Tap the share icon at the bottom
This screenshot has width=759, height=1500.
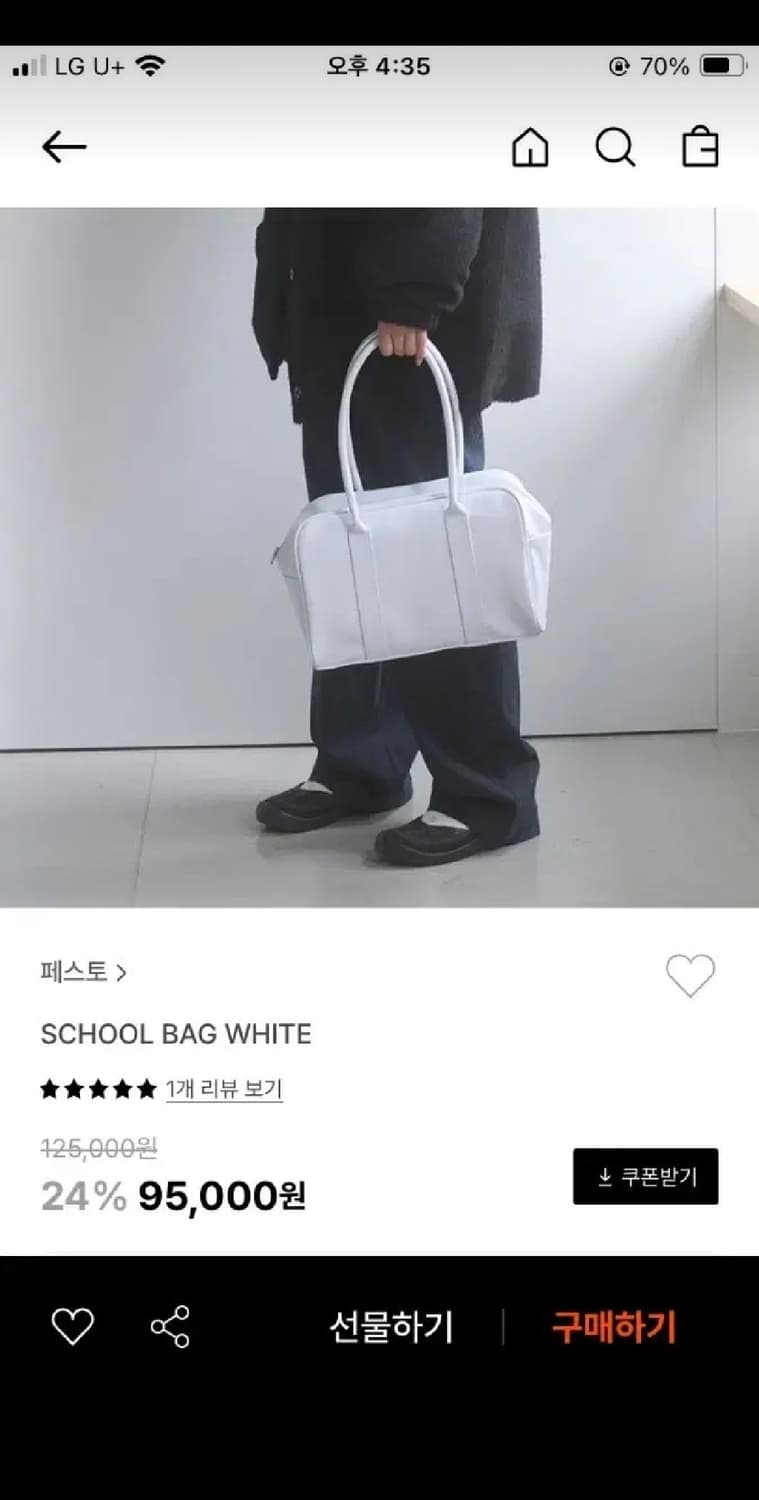(170, 1327)
